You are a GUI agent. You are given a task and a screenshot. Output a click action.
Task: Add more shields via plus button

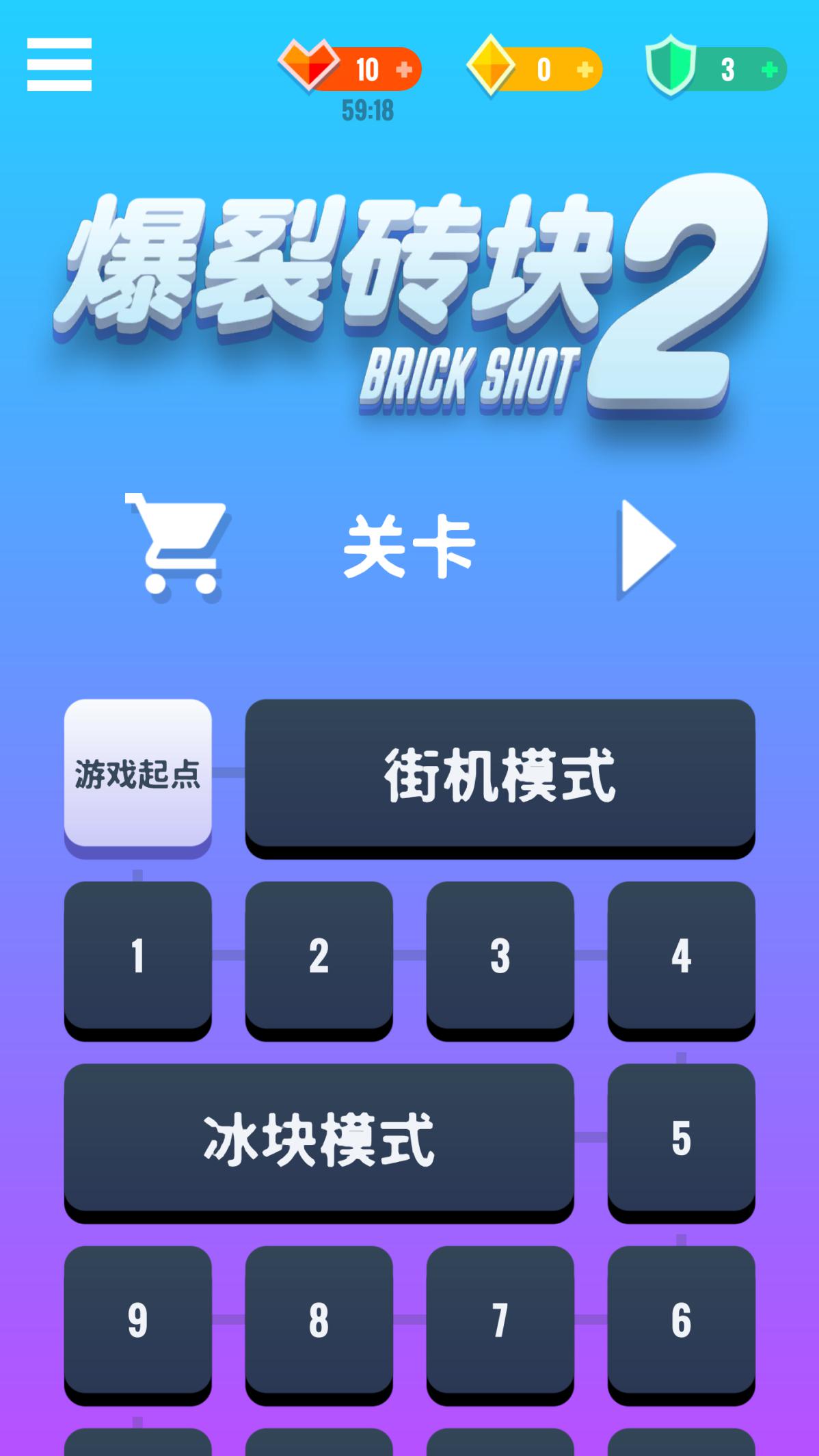(769, 69)
